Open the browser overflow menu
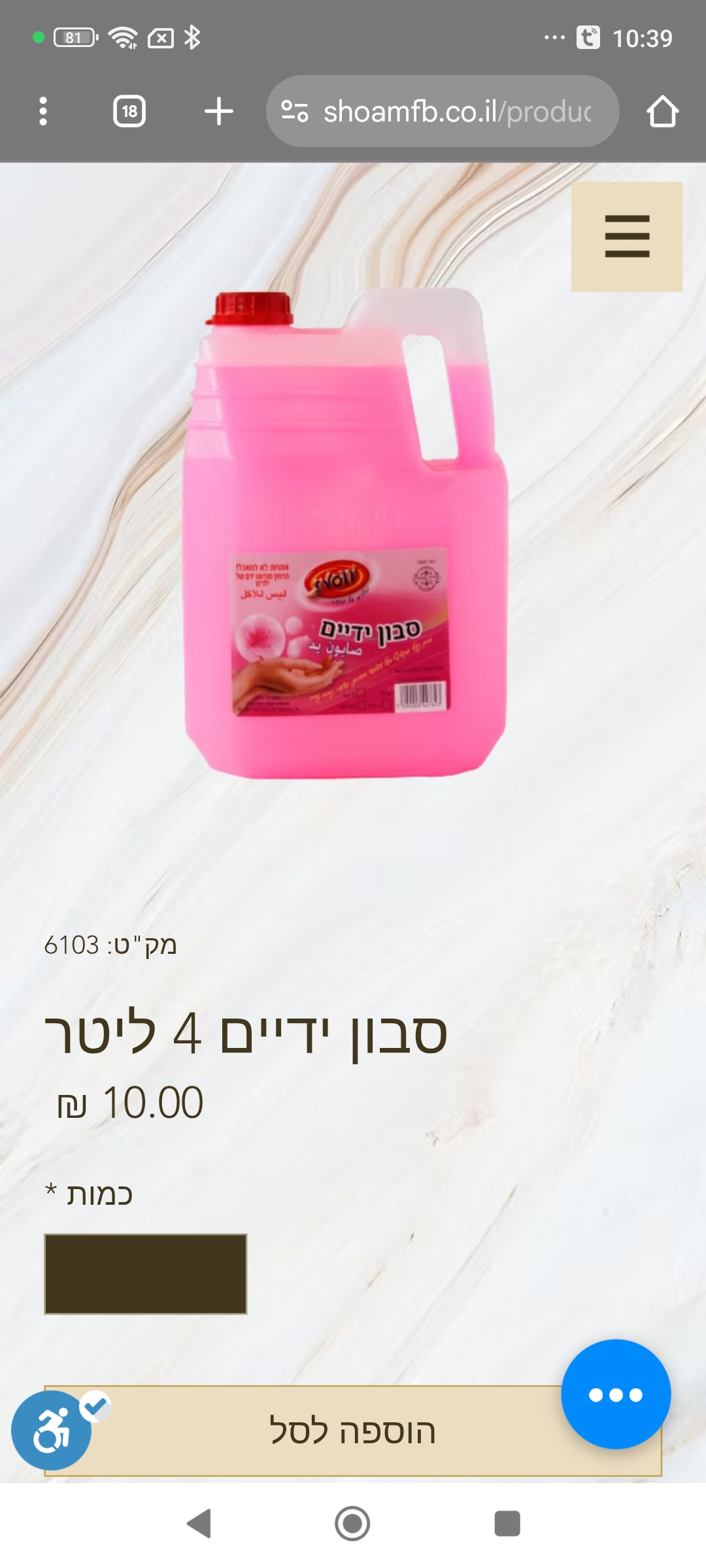The image size is (706, 1568). point(43,111)
